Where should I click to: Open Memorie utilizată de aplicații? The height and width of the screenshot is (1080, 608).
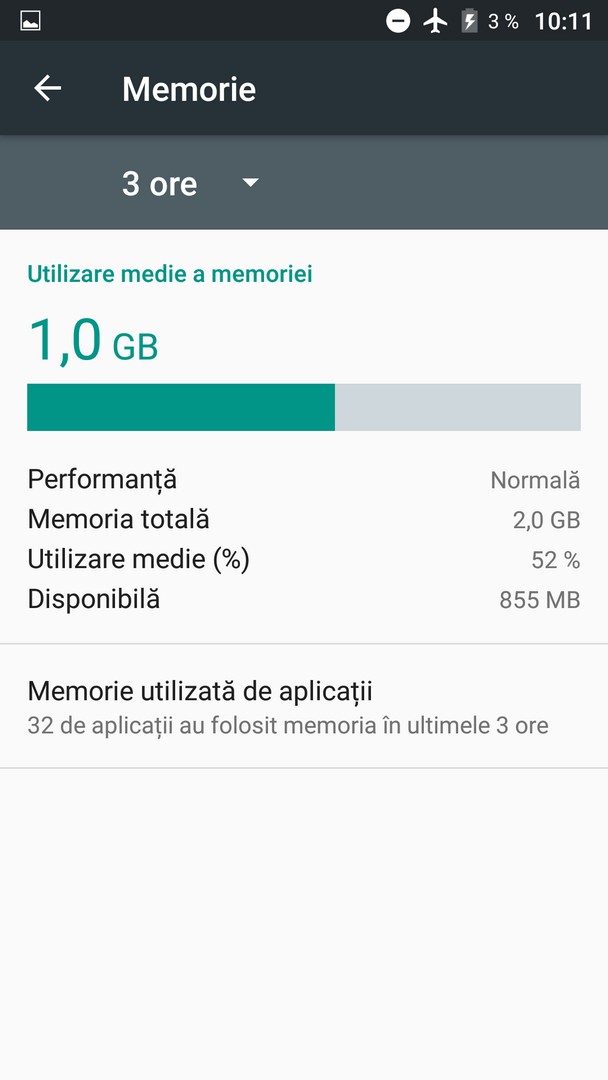[x=304, y=706]
